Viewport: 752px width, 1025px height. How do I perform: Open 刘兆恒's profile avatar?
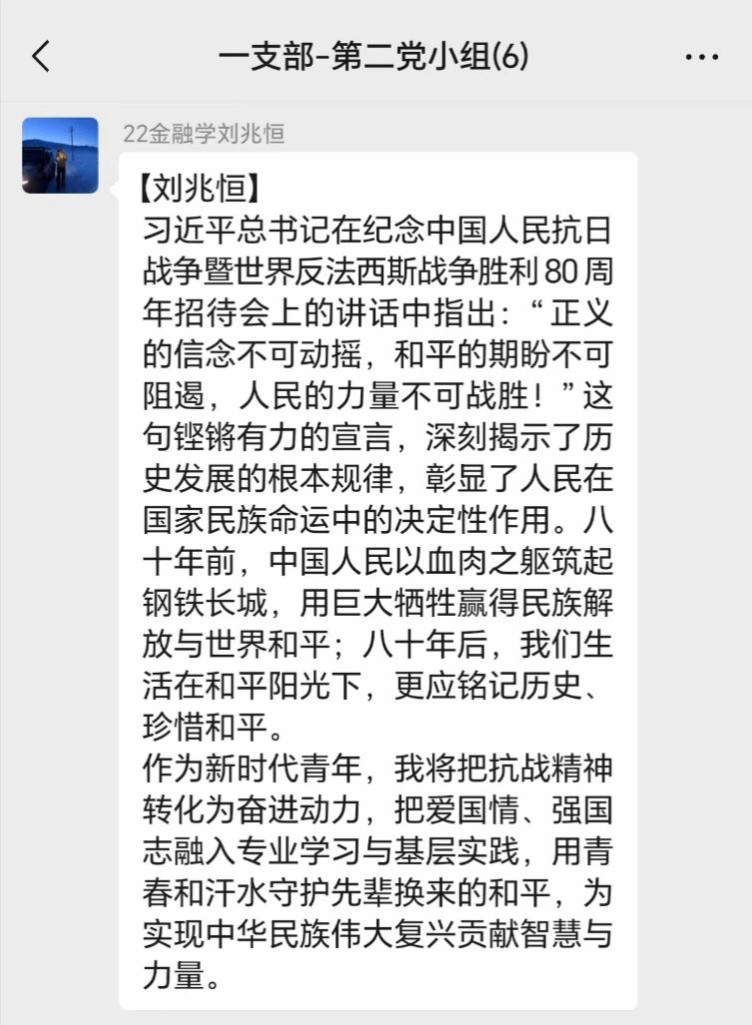click(60, 155)
